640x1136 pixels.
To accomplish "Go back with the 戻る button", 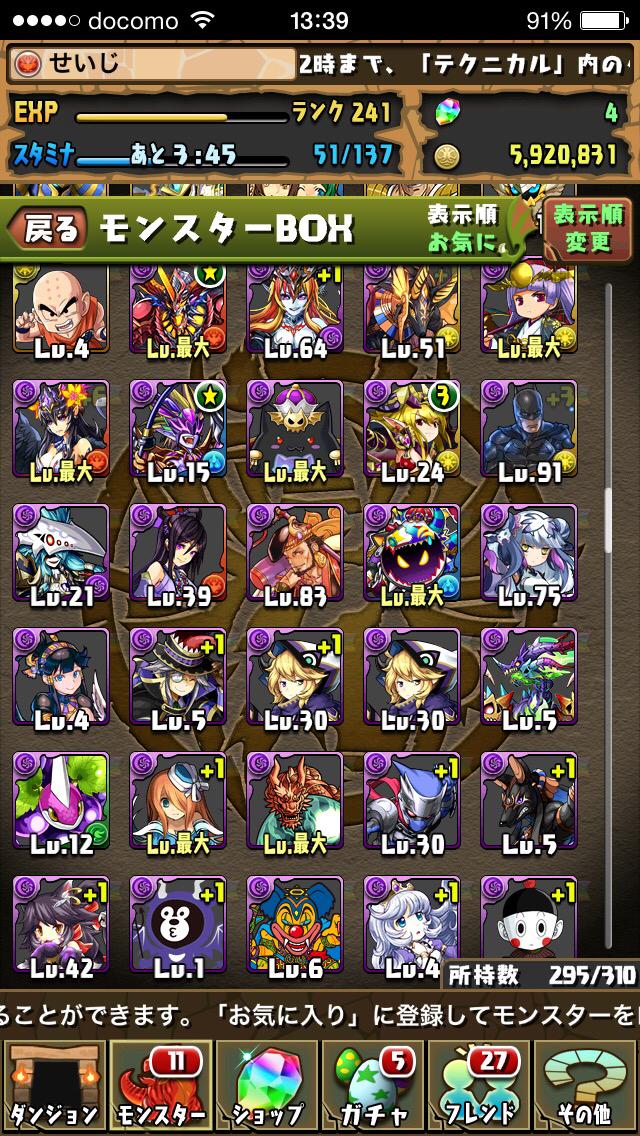I will [x=47, y=228].
